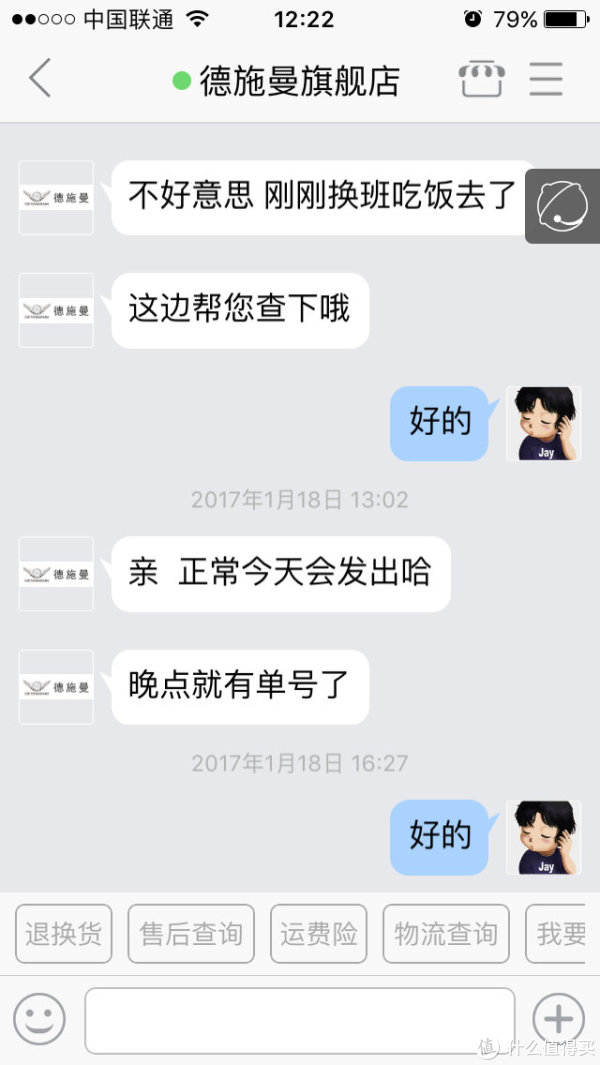The image size is (600, 1065).
Task: Choose the 运费险 chip
Action: coord(319,934)
